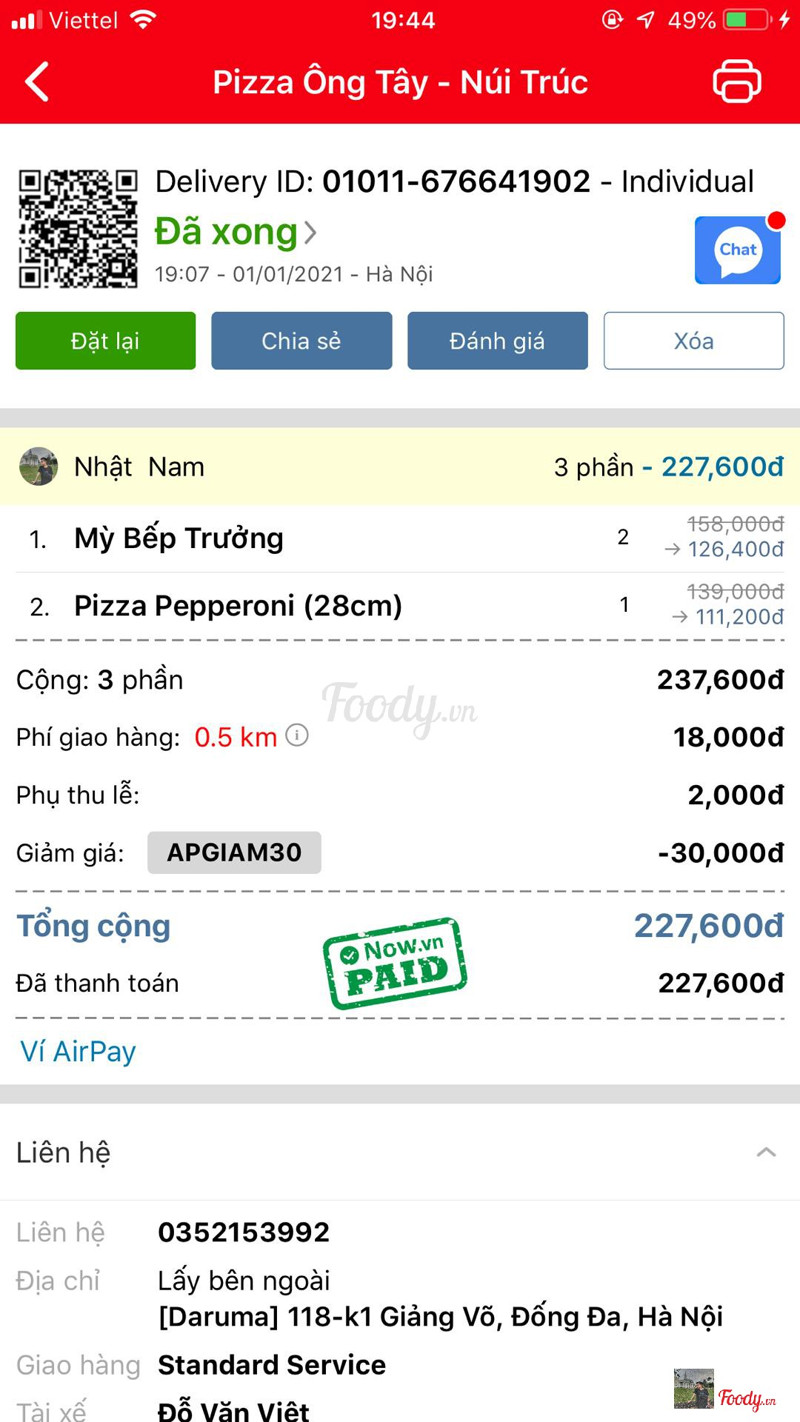Go back using the header arrow
Viewport: 800px width, 1422px height.
37,81
